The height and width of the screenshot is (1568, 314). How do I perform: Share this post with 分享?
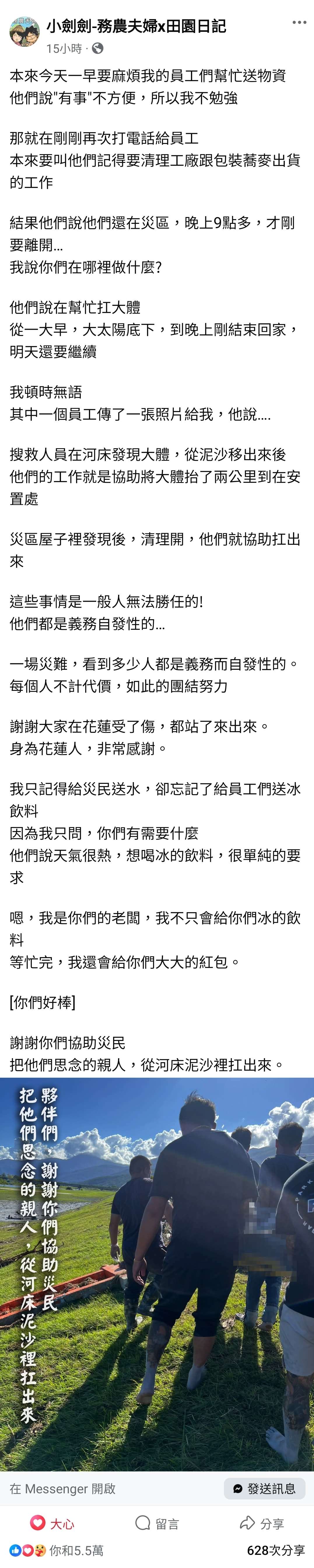[262, 1523]
